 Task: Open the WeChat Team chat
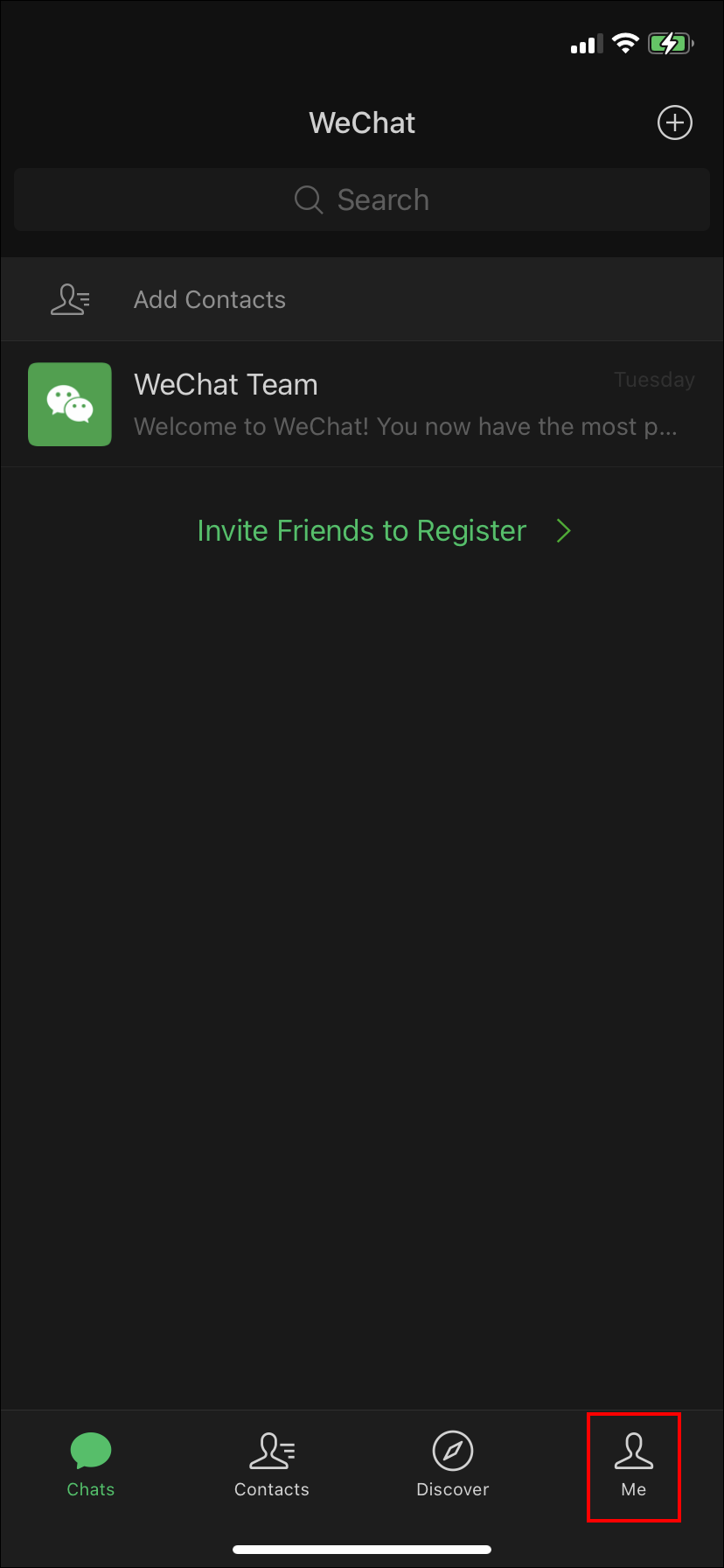click(362, 404)
